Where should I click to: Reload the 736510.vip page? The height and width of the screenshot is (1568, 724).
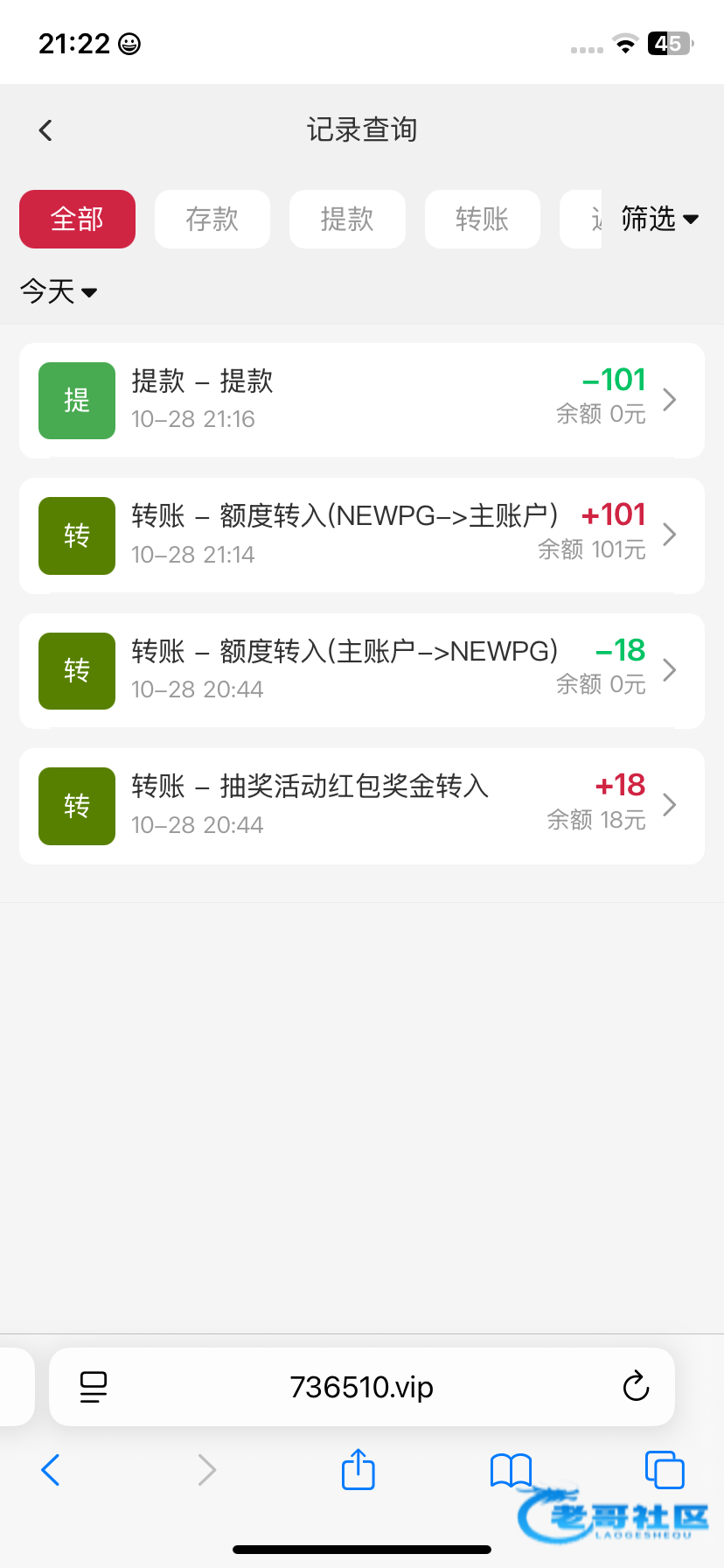pos(636,1387)
